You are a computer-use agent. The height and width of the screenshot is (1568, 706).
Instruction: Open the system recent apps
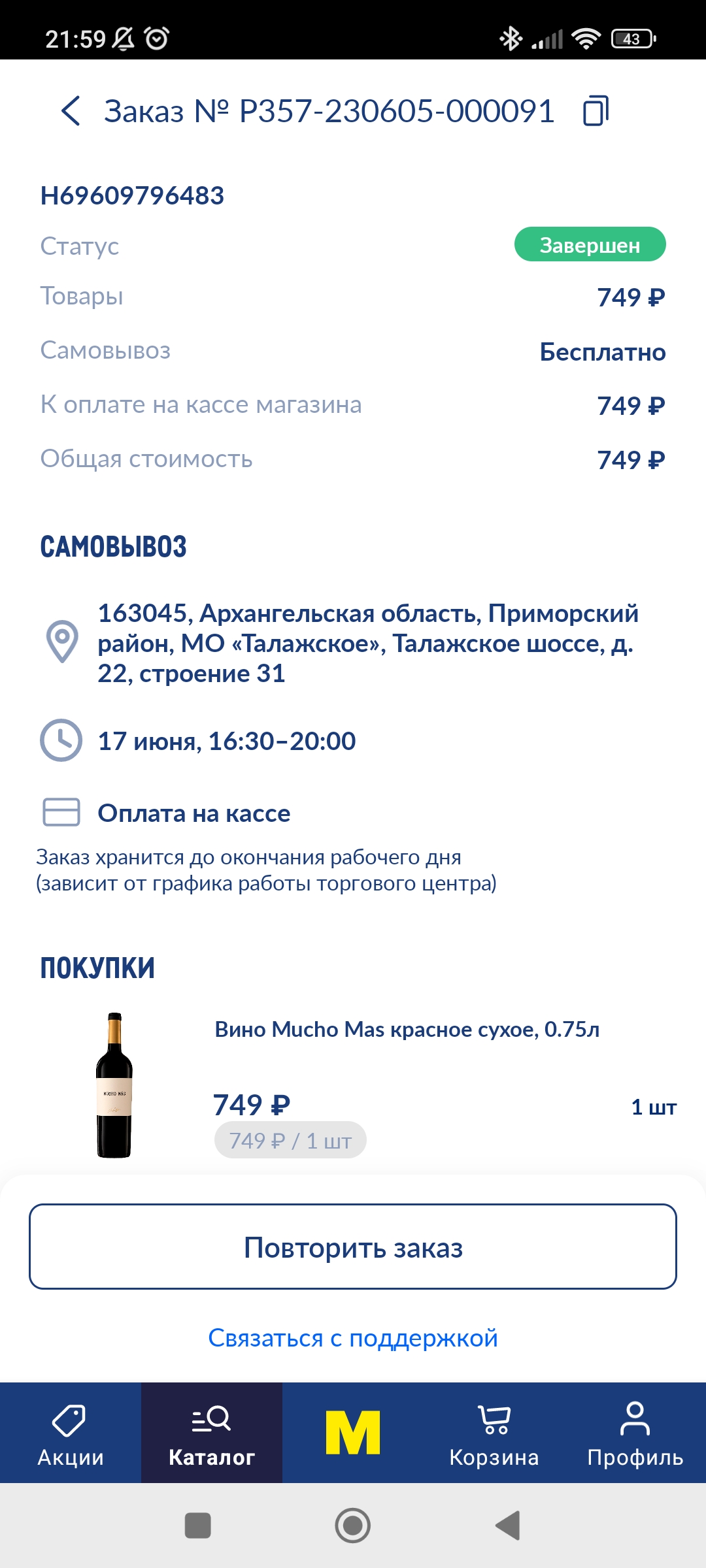coord(198,1526)
